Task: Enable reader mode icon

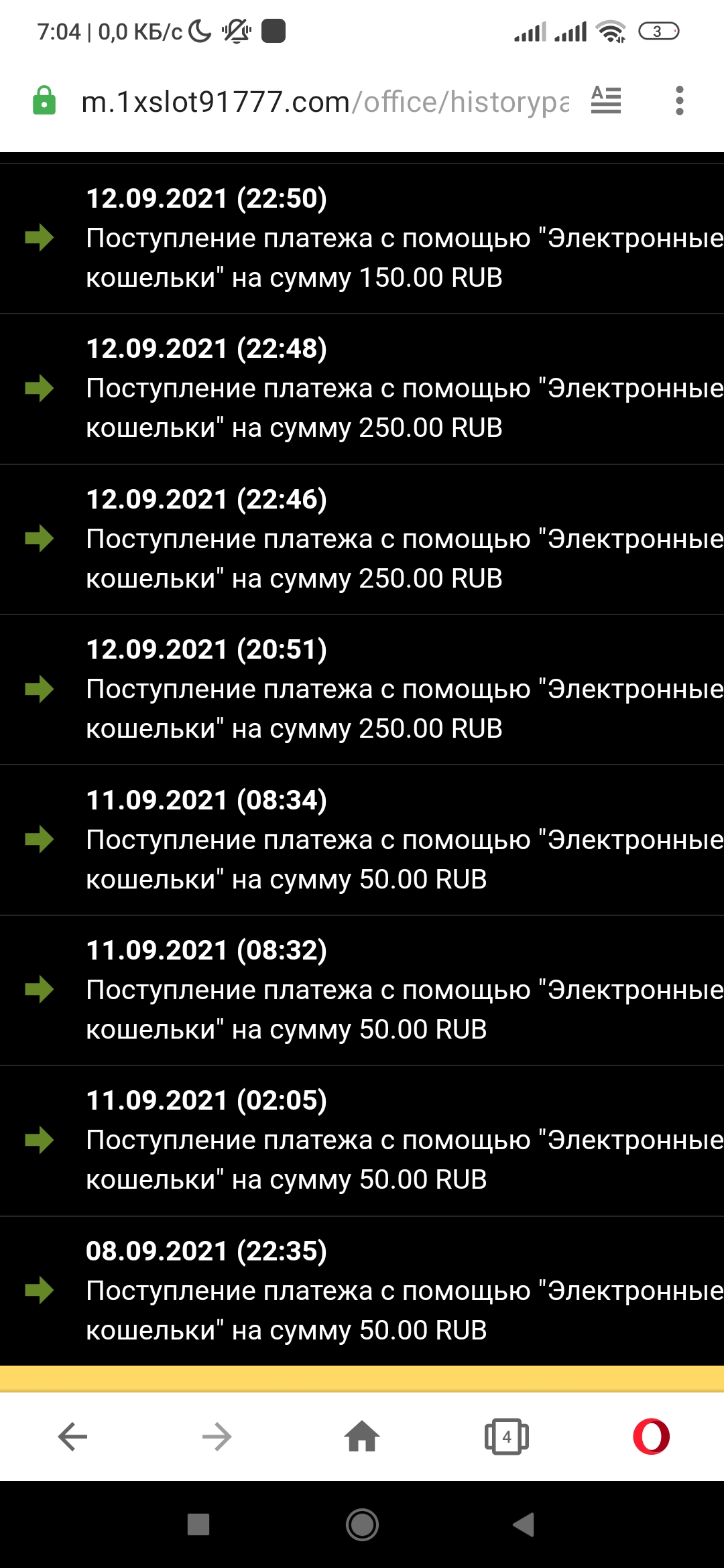Action: pyautogui.click(x=606, y=101)
